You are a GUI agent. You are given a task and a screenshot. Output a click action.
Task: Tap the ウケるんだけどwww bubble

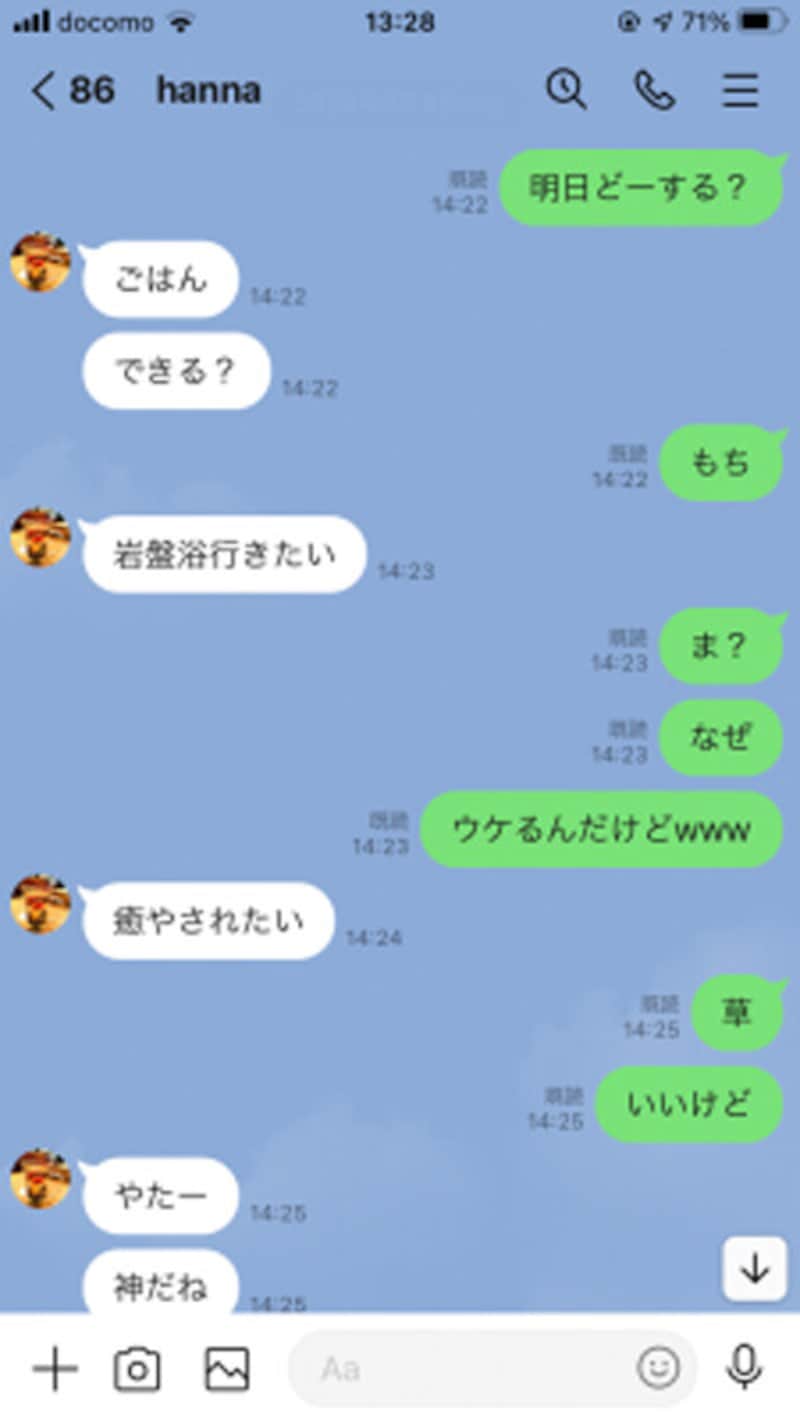[x=600, y=829]
